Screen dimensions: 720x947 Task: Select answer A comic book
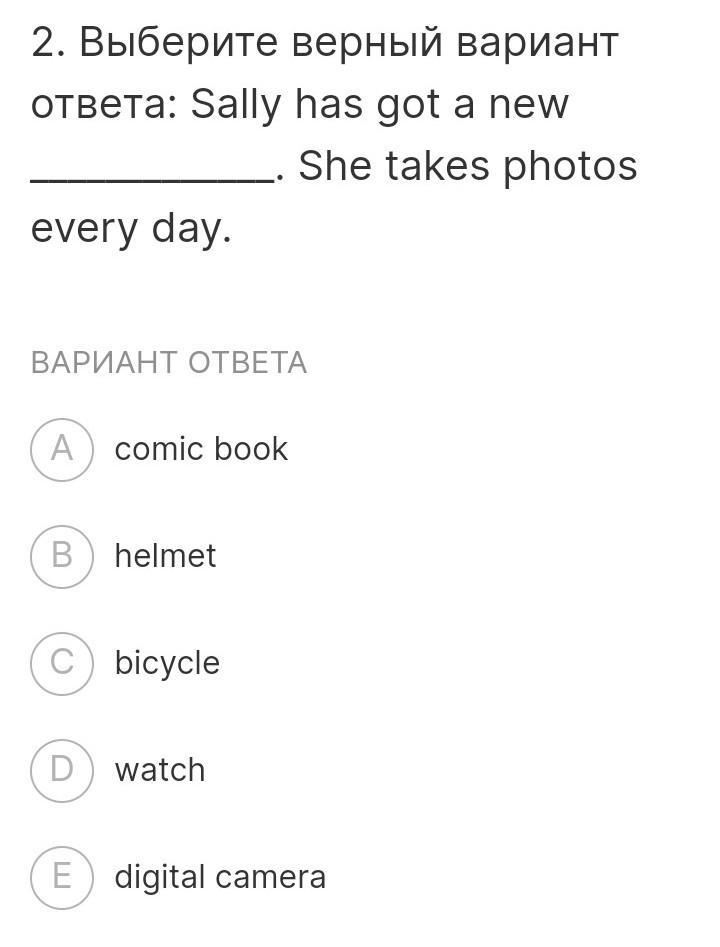click(x=62, y=450)
